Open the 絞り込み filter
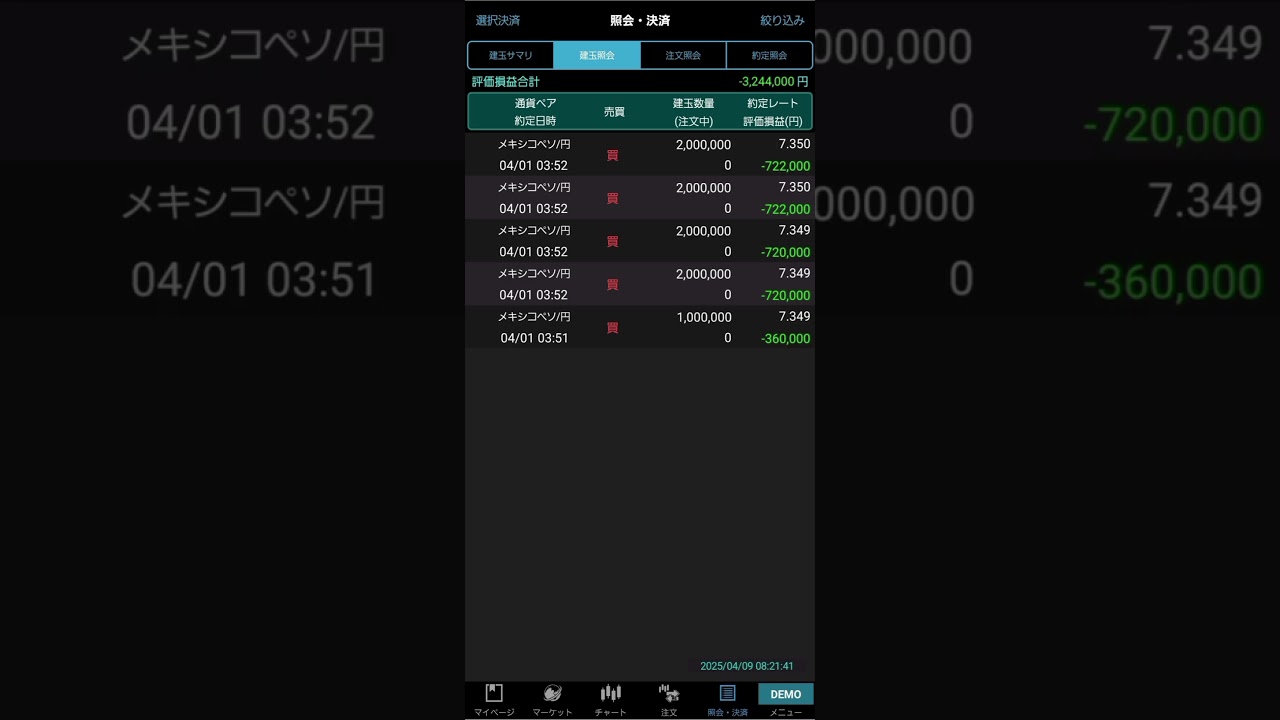The height and width of the screenshot is (720, 1280). 782,20
